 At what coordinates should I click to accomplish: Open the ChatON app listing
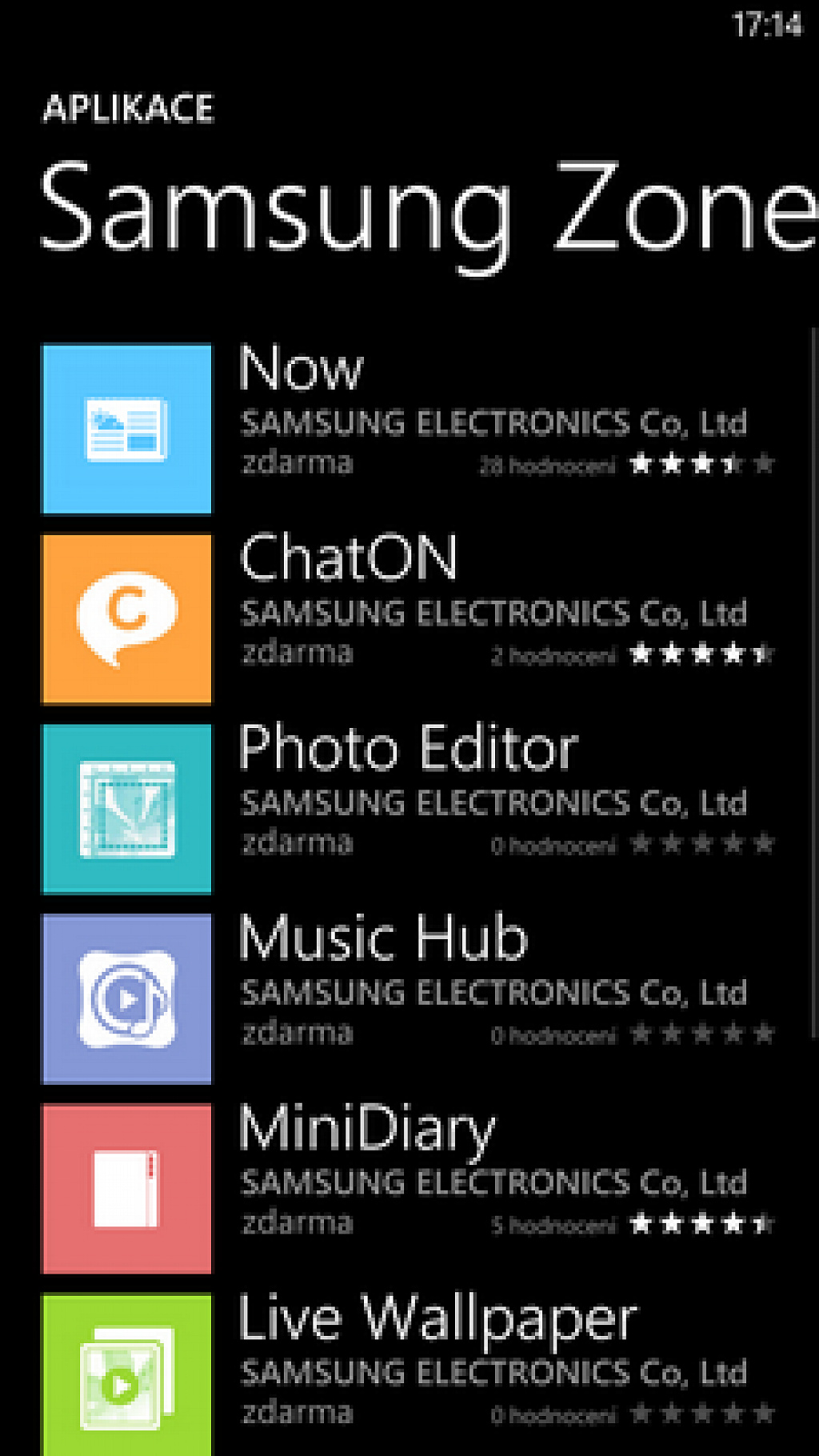click(x=409, y=619)
